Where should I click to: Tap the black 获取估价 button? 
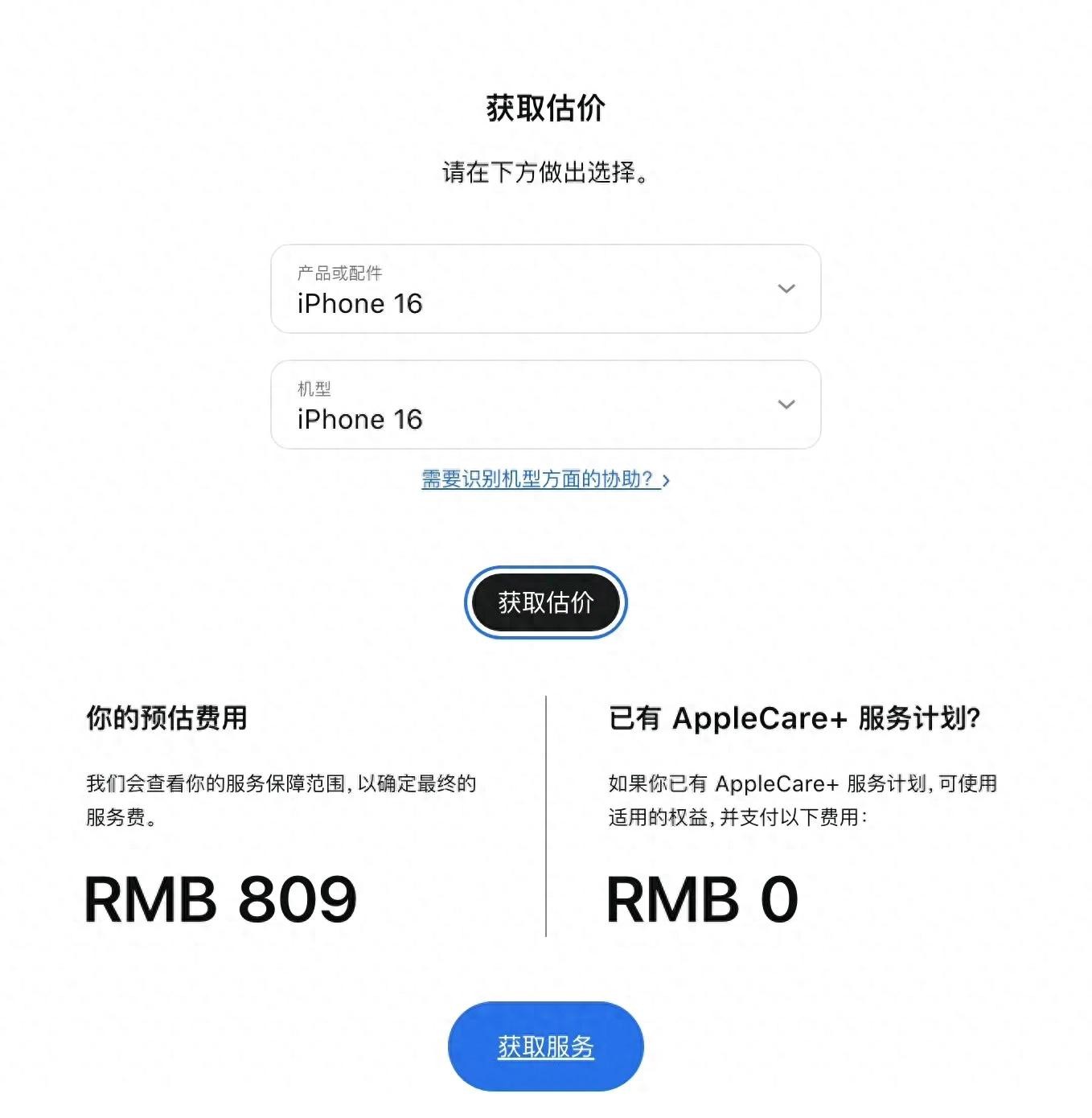pyautogui.click(x=545, y=602)
